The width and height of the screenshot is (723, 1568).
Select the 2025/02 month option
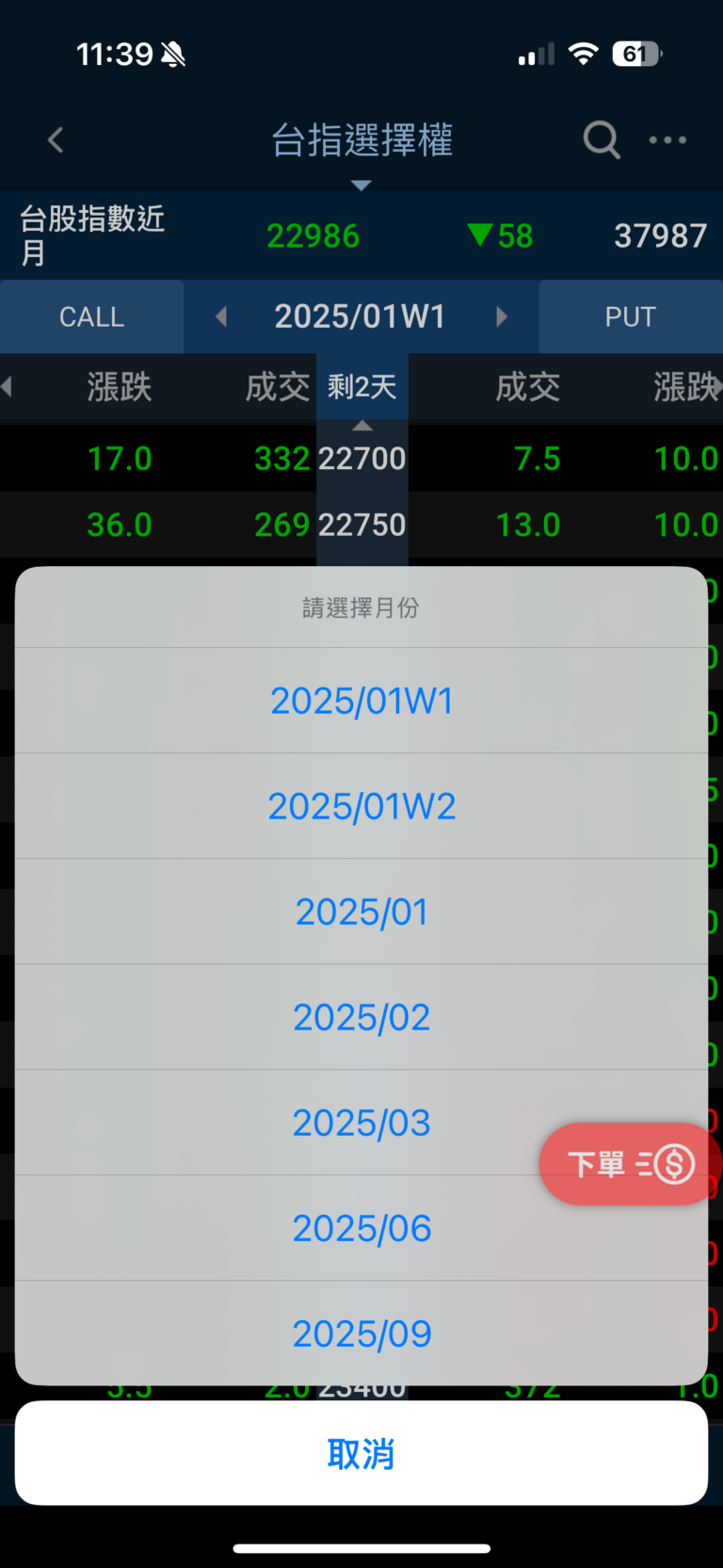coord(361,1017)
